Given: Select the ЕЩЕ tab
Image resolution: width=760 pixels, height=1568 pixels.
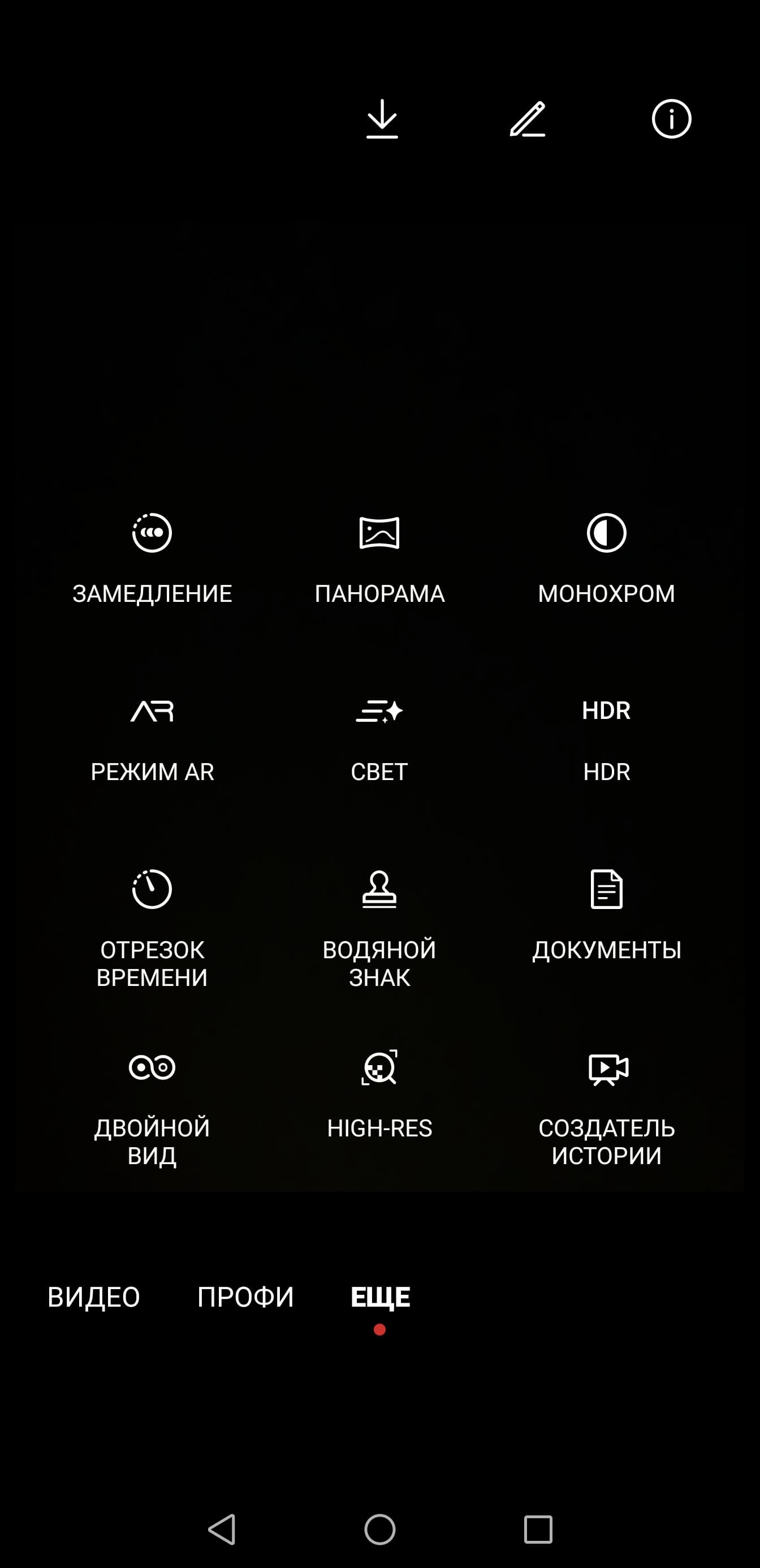Looking at the screenshot, I should (x=381, y=1297).
